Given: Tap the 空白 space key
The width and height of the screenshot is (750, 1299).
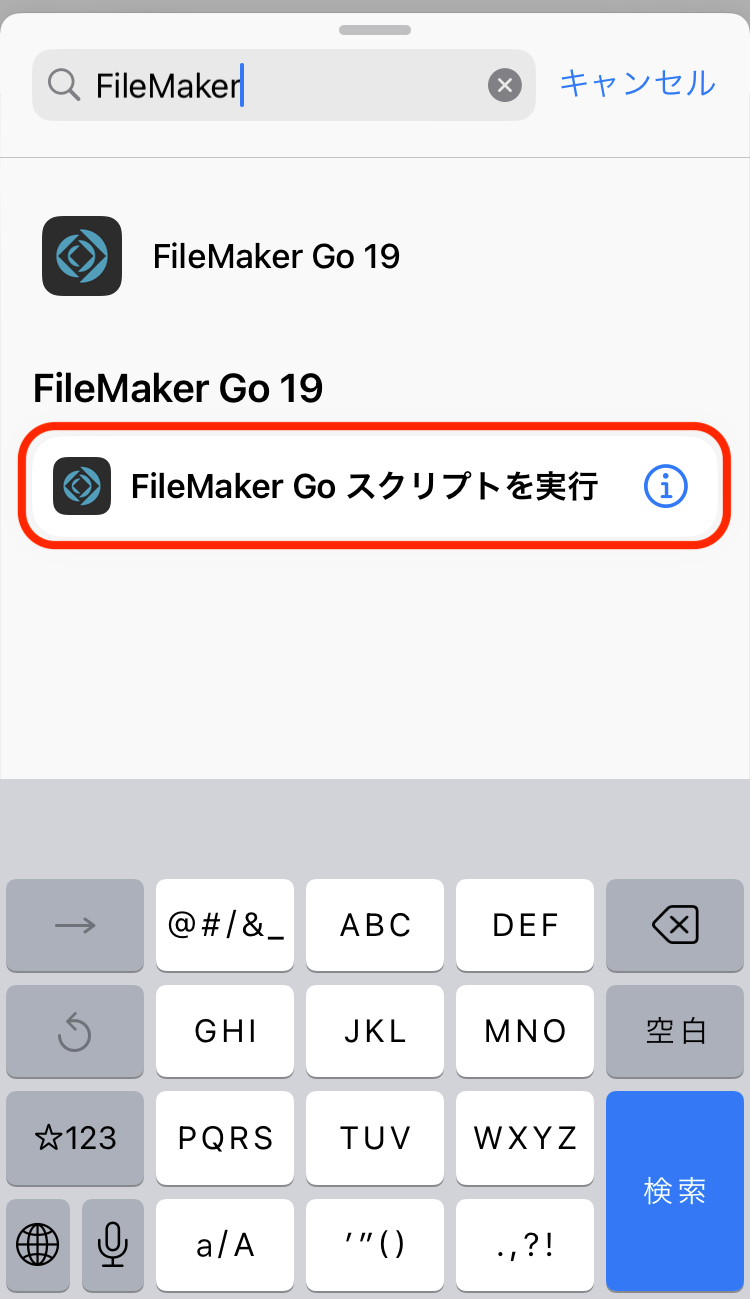Looking at the screenshot, I should tap(675, 1032).
